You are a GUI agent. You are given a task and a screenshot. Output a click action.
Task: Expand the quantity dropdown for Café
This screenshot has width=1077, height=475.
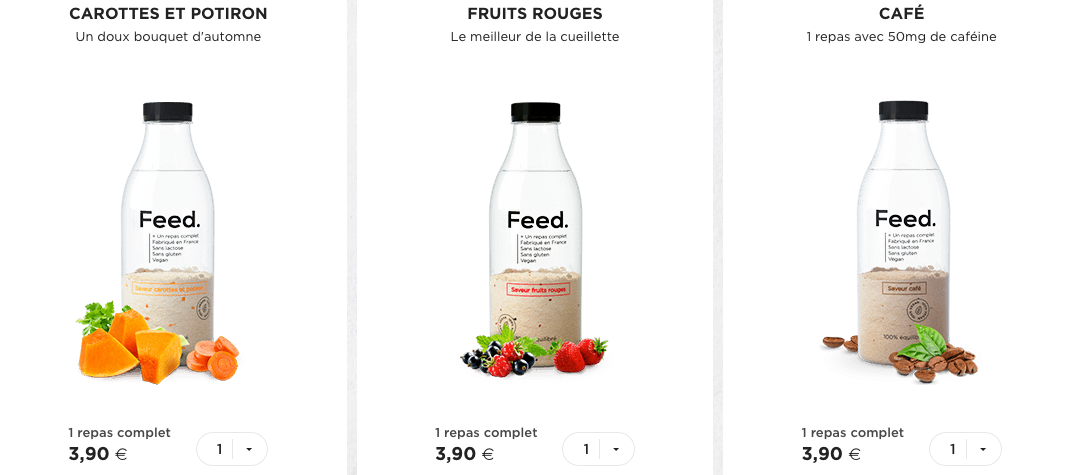(982, 450)
